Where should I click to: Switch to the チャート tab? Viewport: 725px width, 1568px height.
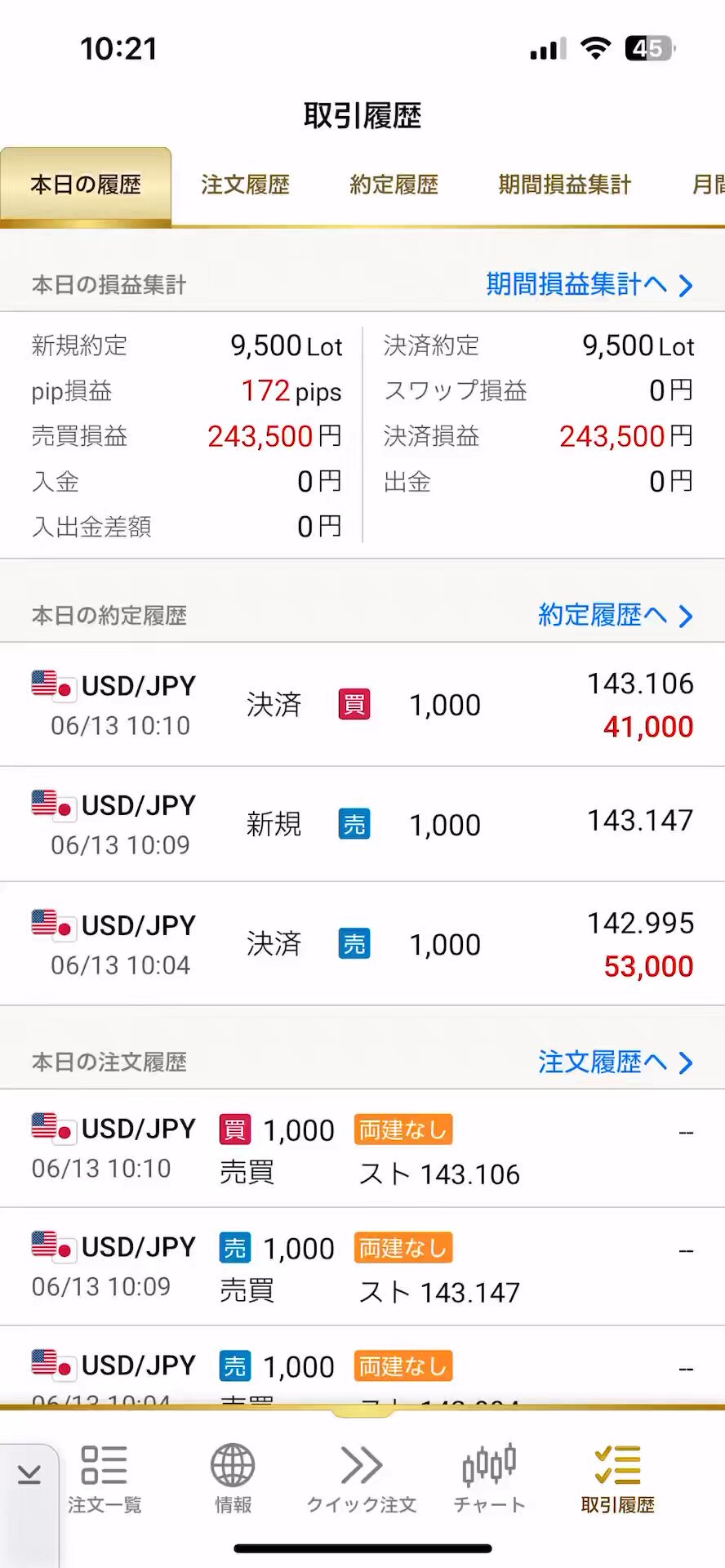tap(489, 1479)
